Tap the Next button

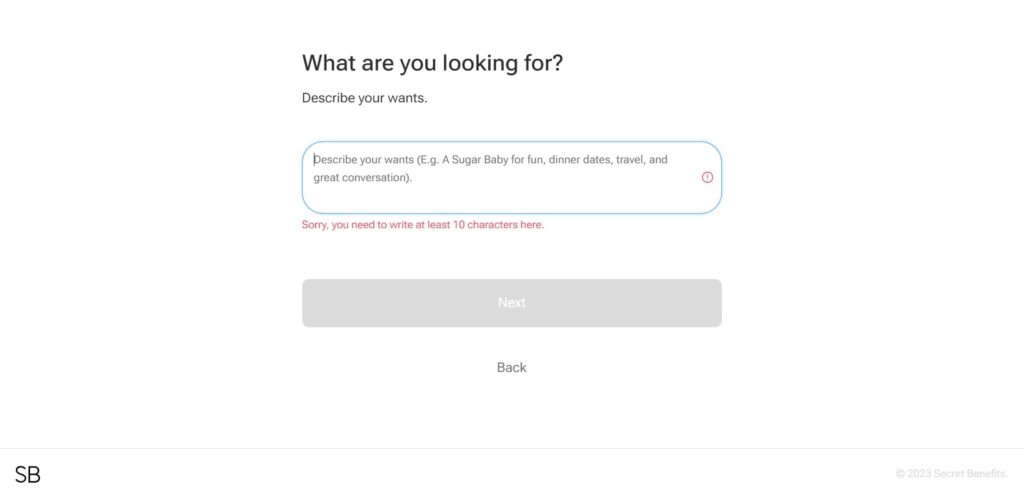511,303
